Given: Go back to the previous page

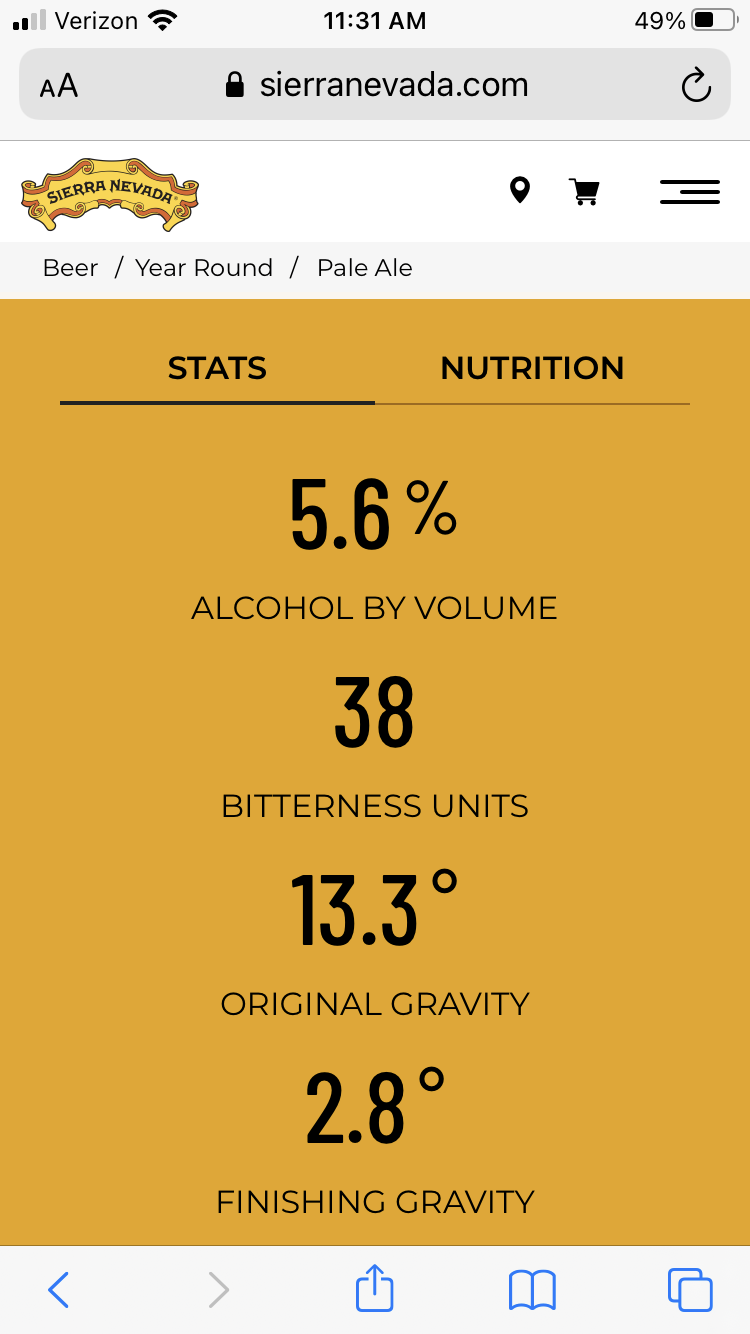Looking at the screenshot, I should pos(59,1289).
